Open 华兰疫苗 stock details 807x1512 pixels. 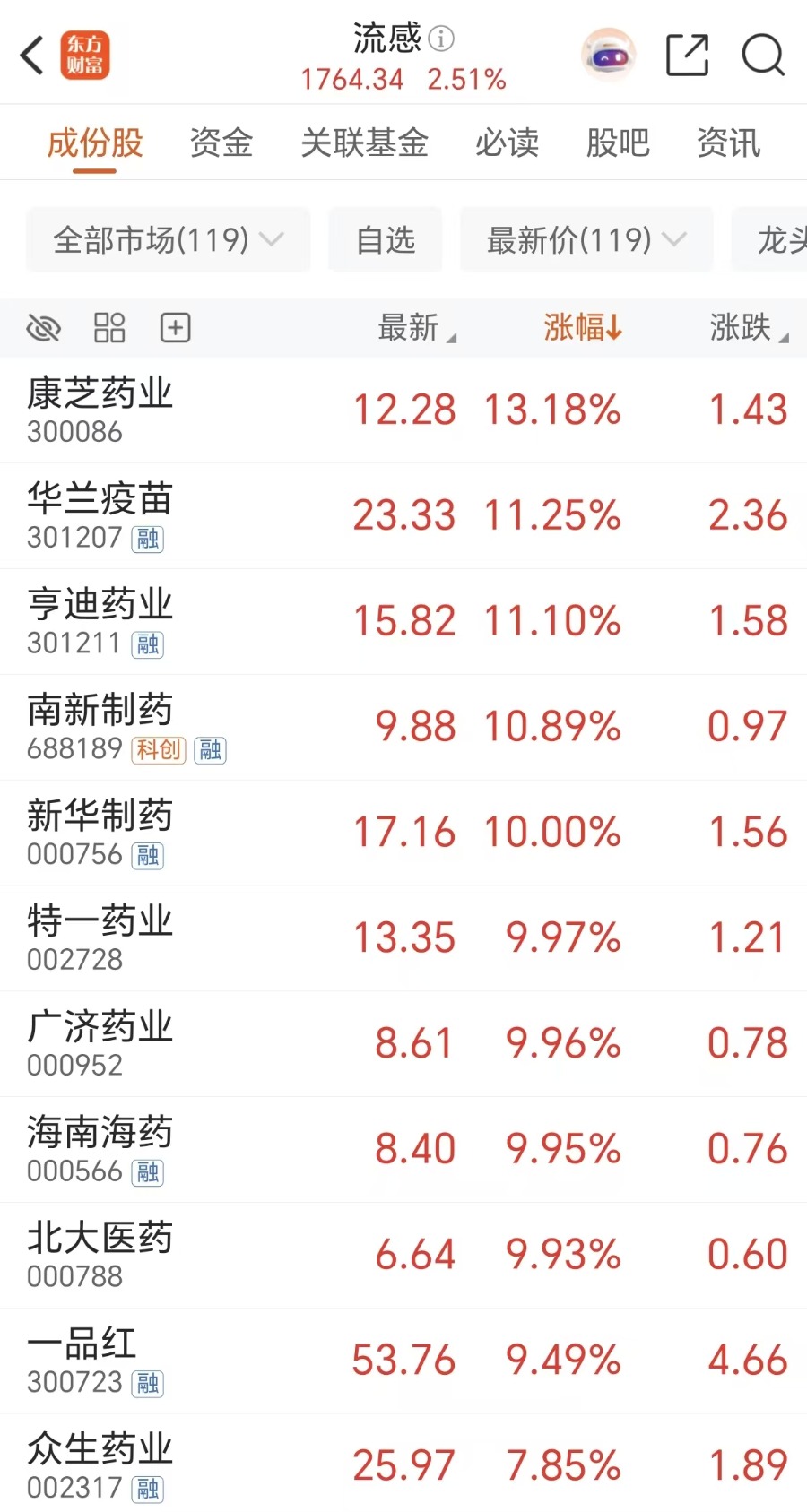(x=100, y=515)
